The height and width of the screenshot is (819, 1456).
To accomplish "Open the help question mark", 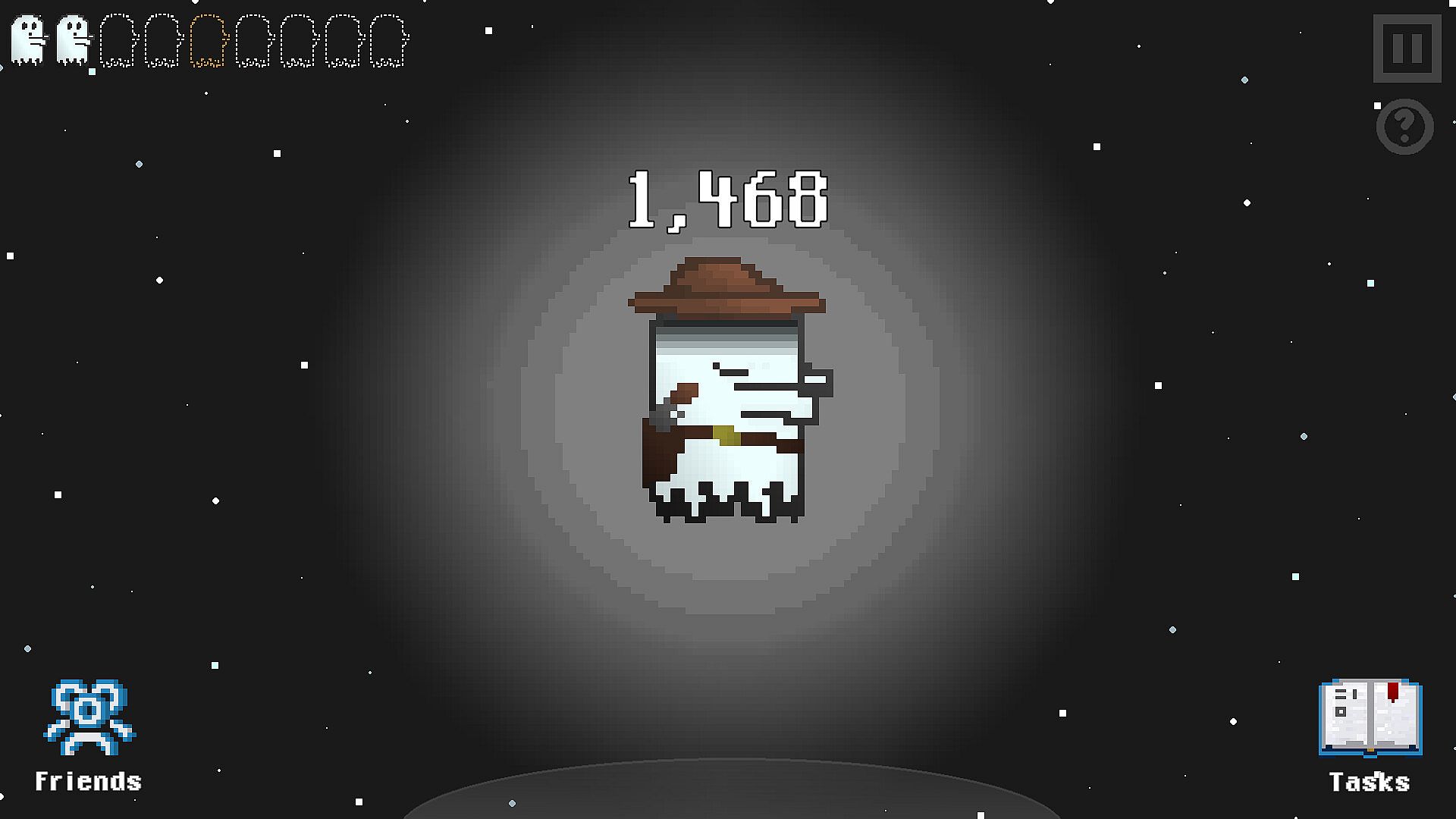I will [x=1404, y=127].
